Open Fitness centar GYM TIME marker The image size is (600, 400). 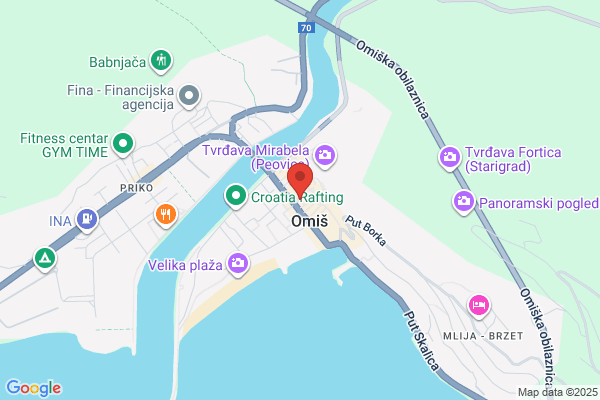[123, 144]
